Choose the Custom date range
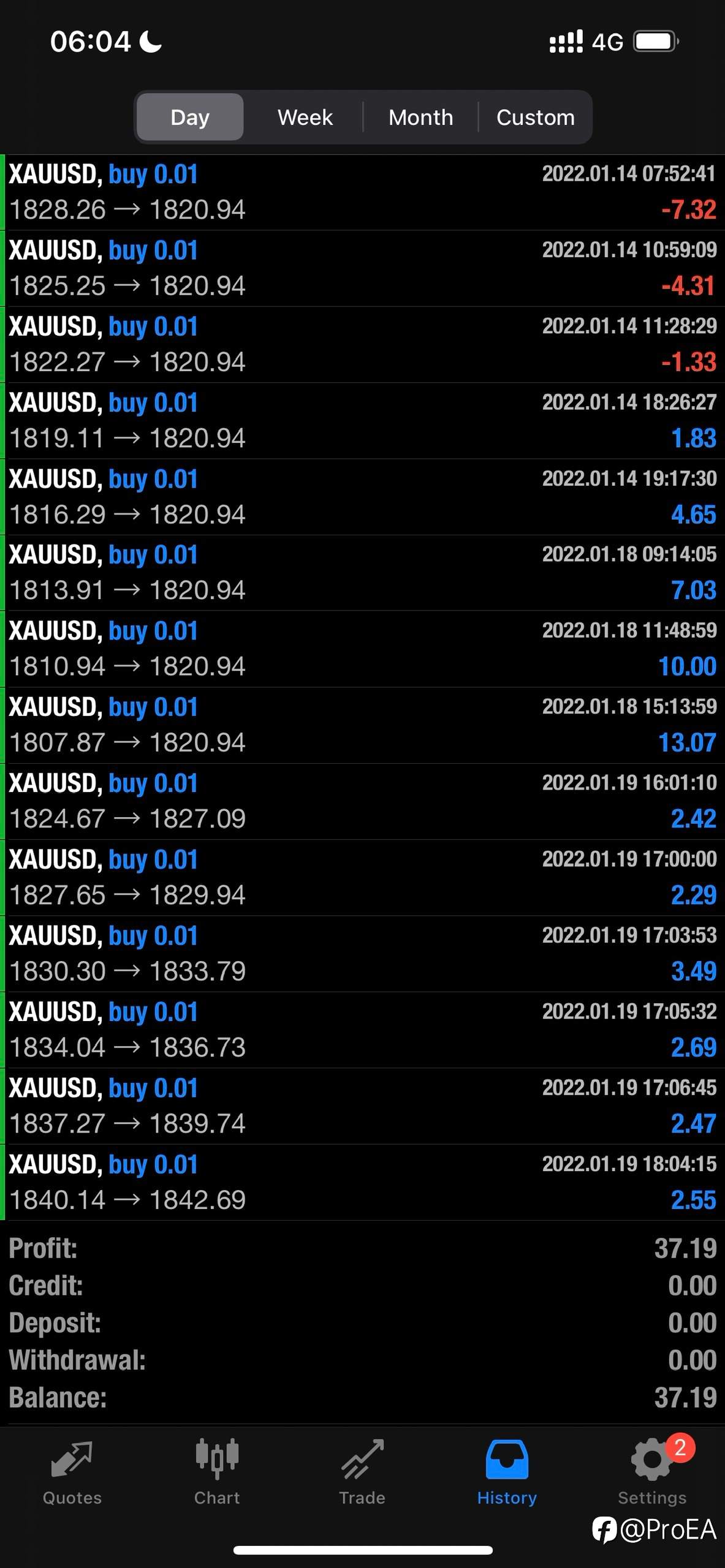Viewport: 725px width, 1568px height. coord(535,117)
